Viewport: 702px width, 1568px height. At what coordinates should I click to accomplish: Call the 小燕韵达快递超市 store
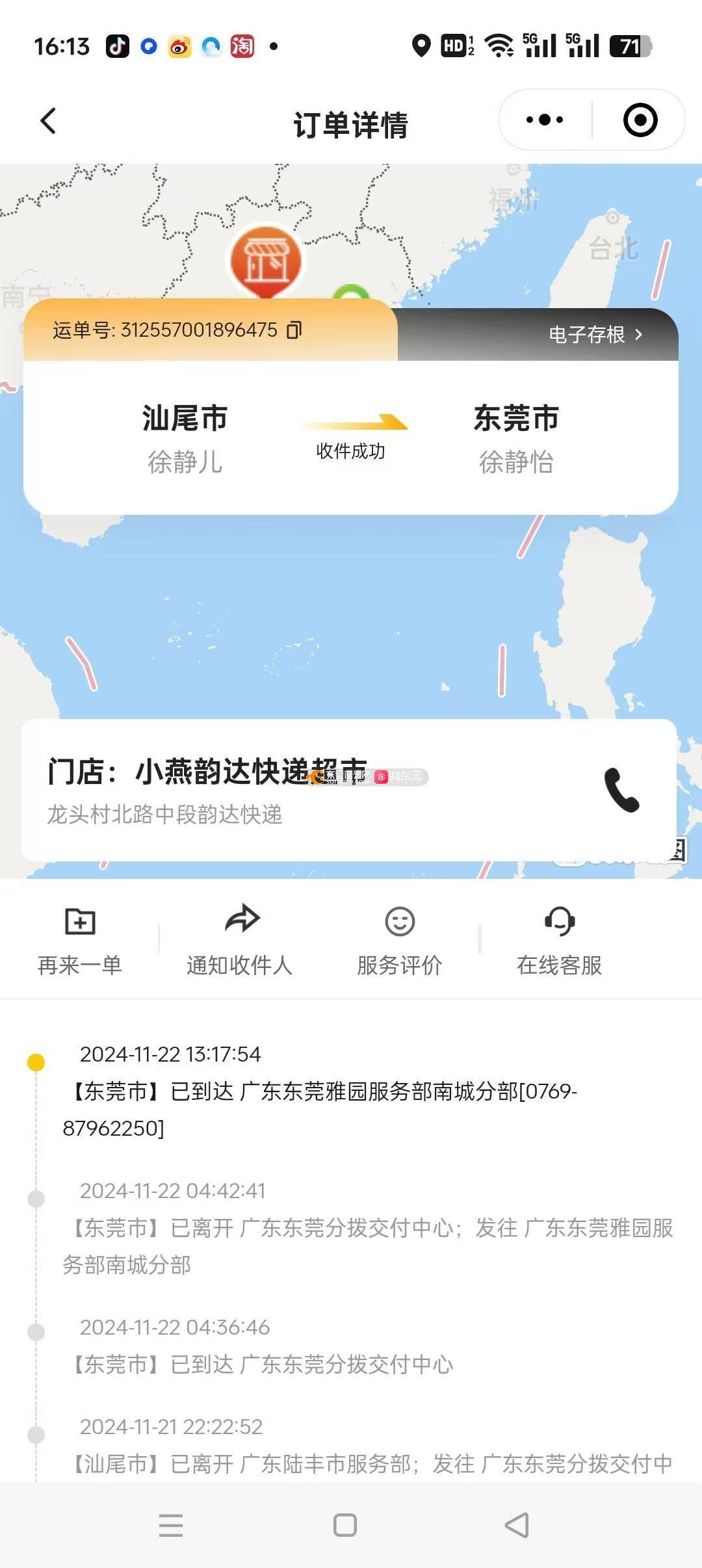click(622, 790)
